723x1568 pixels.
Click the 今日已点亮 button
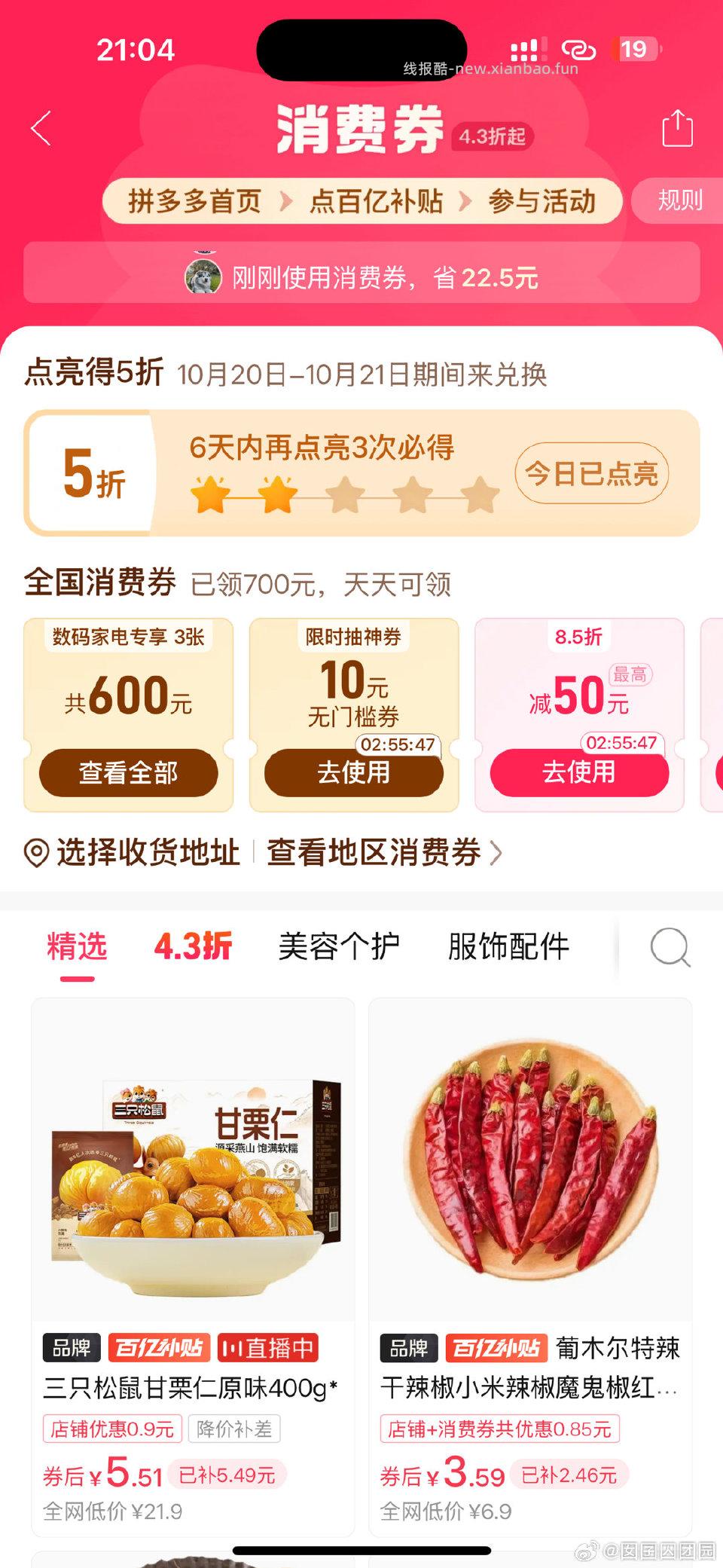[590, 472]
